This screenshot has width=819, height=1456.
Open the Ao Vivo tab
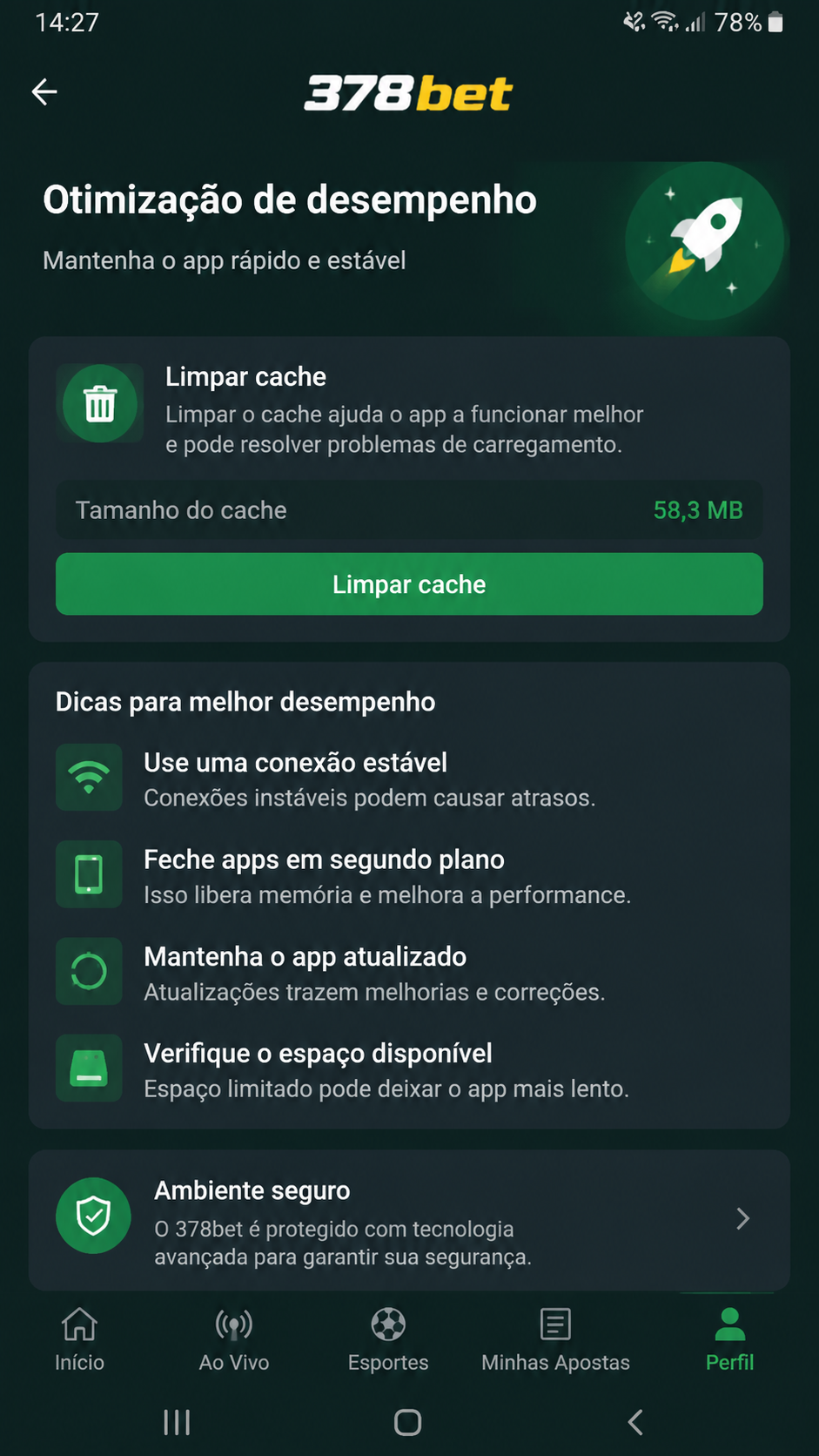click(x=234, y=1340)
